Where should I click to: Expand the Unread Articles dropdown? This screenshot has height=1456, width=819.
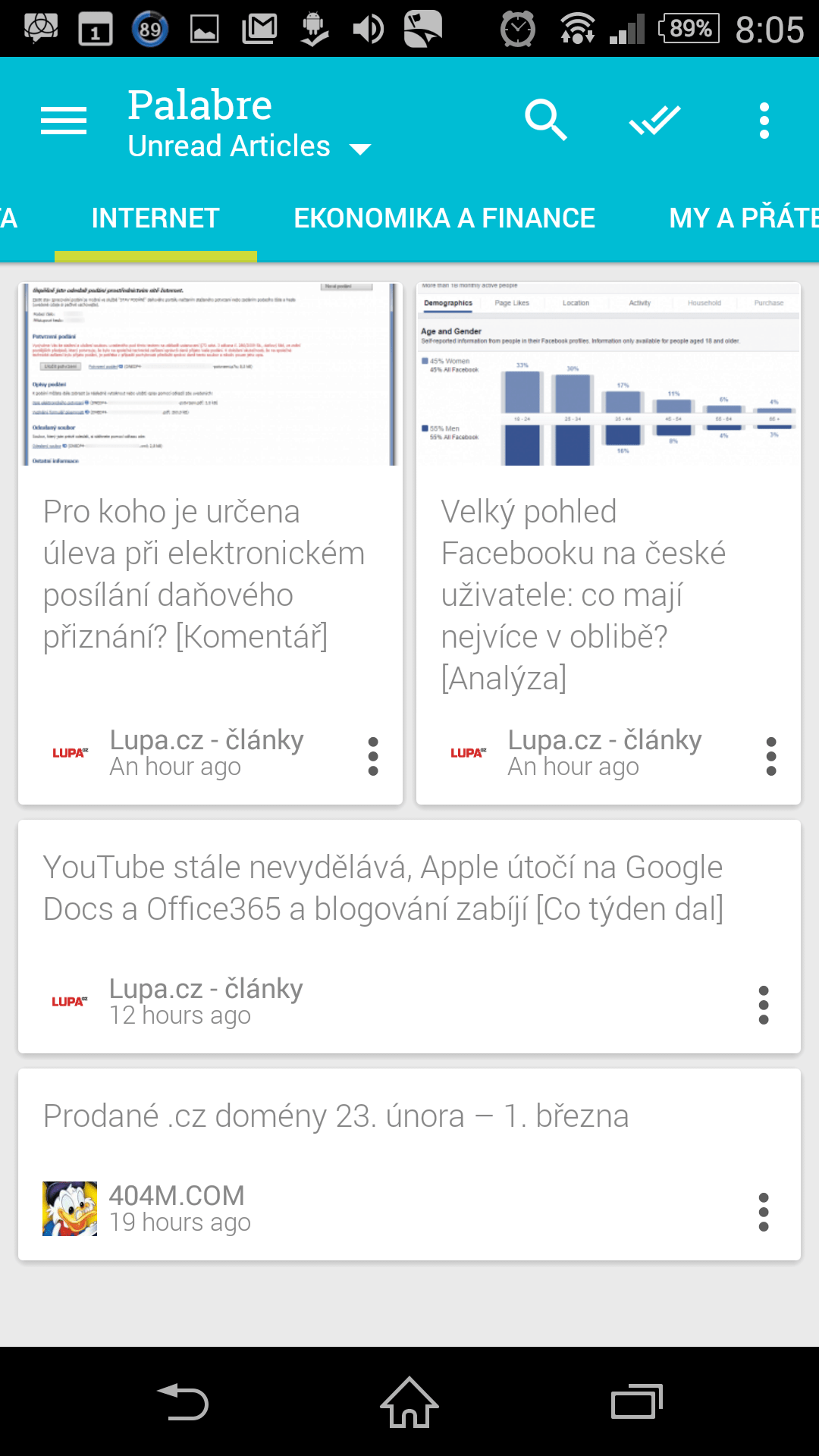249,146
